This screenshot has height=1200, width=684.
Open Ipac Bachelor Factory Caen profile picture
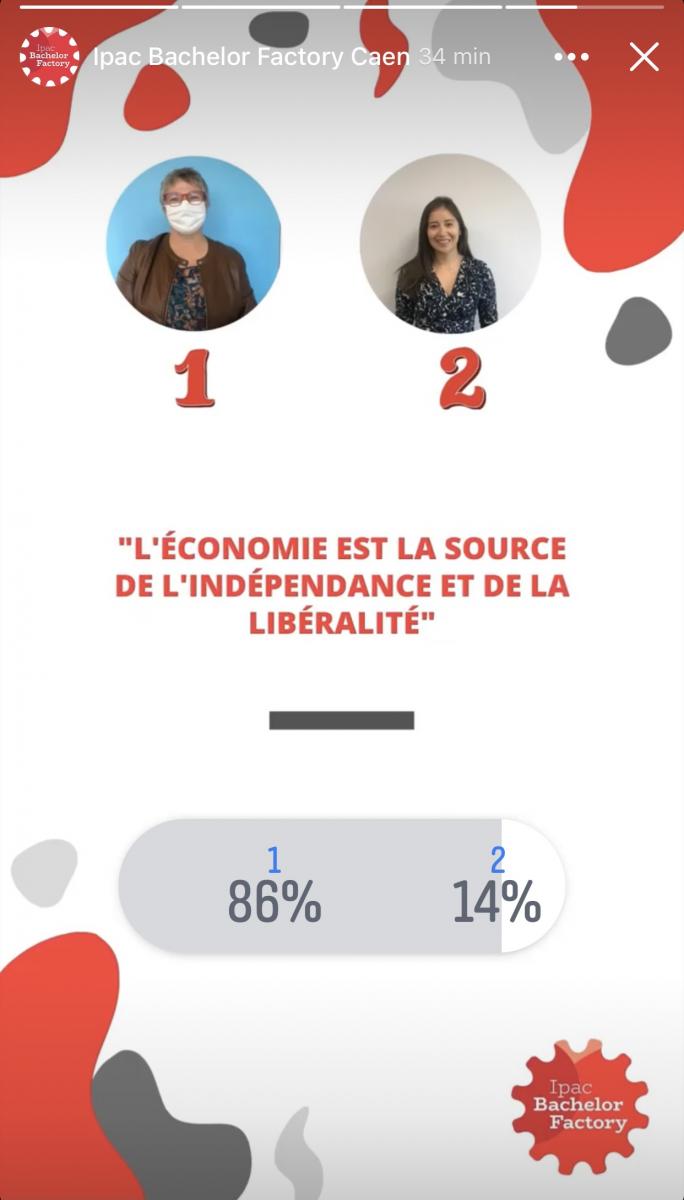49,57
